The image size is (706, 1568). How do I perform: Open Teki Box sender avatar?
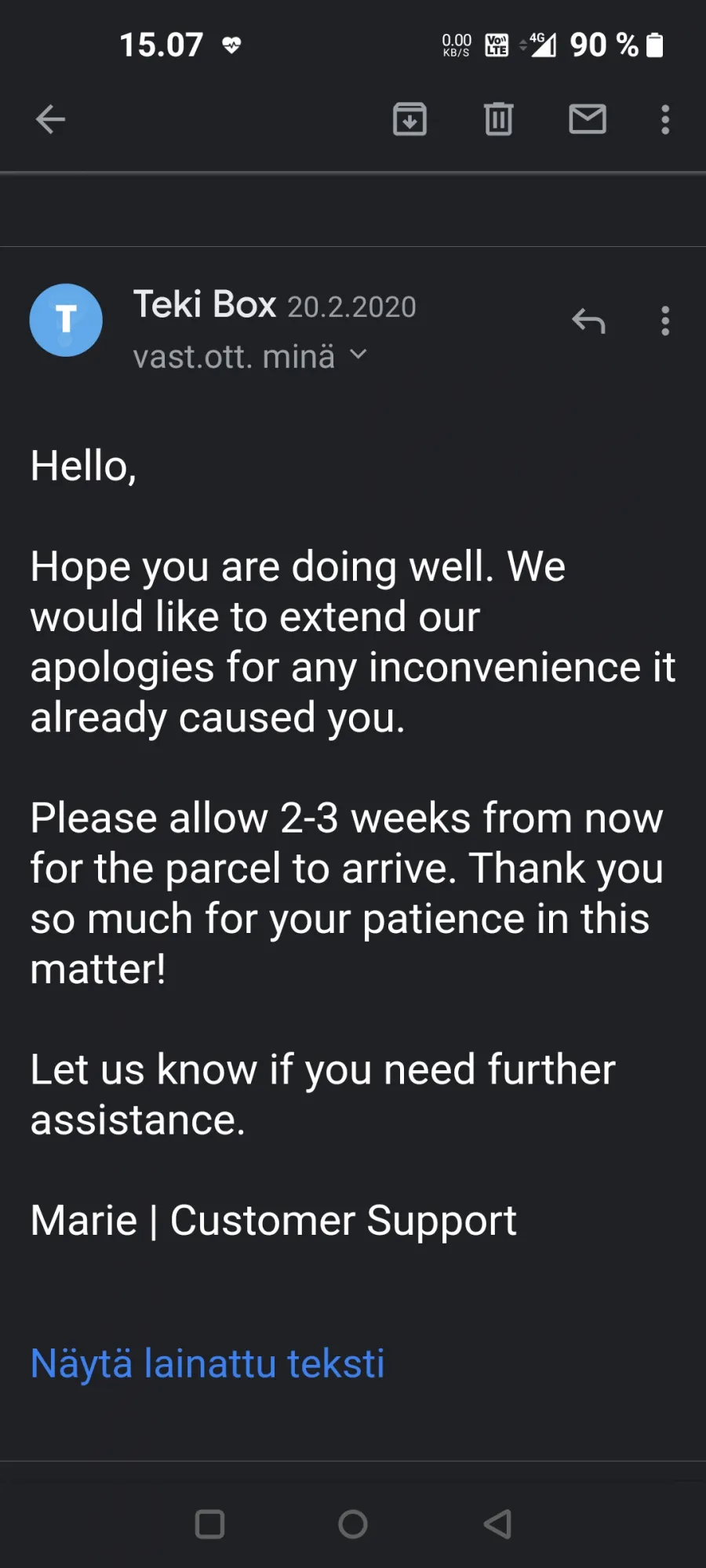[x=66, y=320]
